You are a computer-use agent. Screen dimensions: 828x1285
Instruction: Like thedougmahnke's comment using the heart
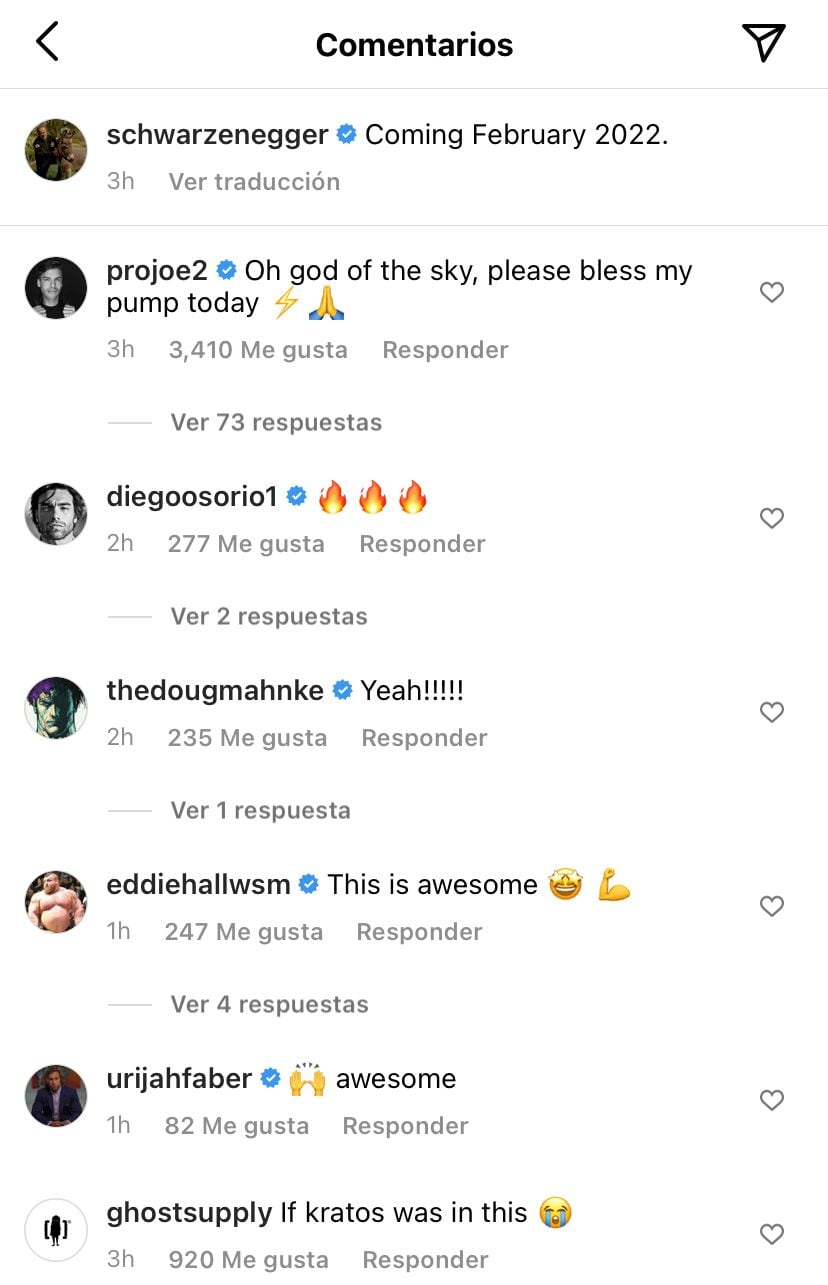(x=771, y=712)
